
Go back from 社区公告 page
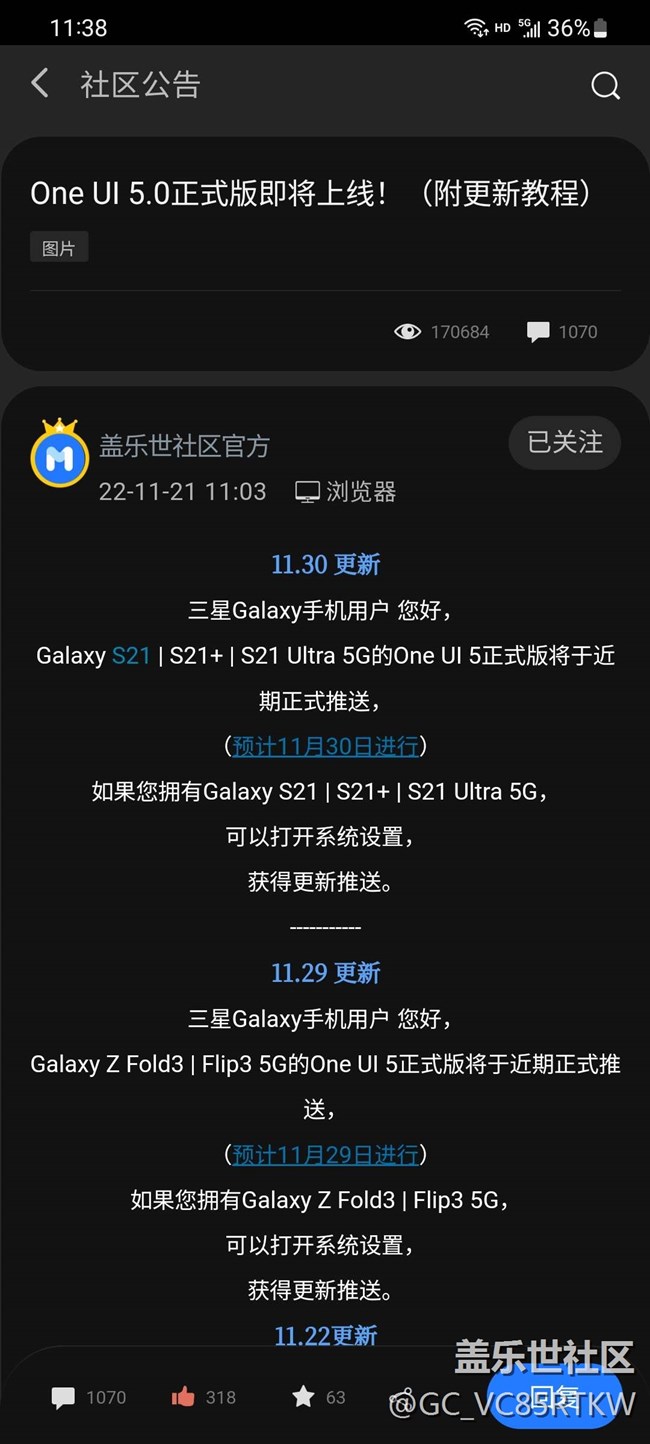pos(40,84)
